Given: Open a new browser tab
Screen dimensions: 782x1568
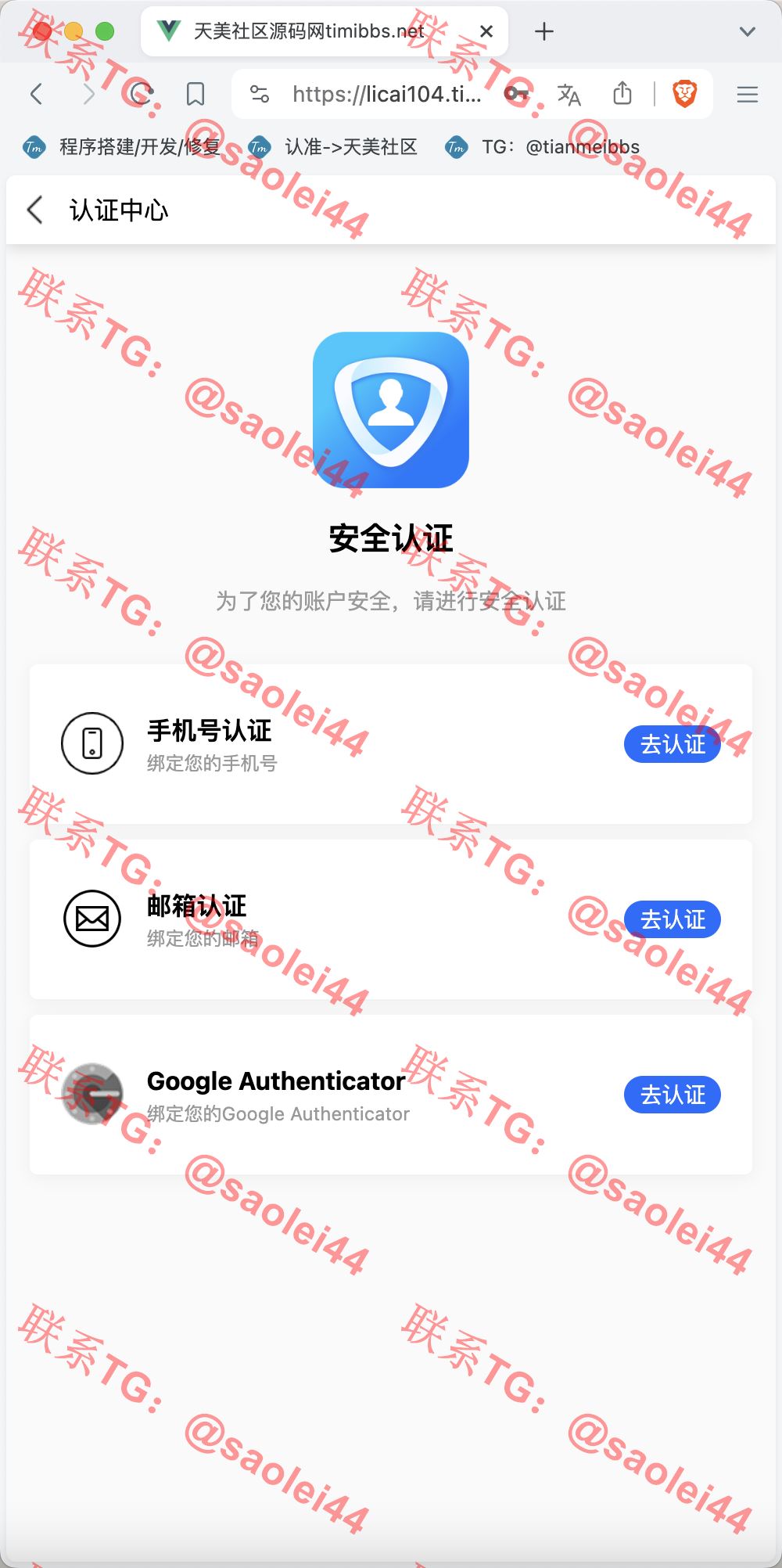Looking at the screenshot, I should (x=544, y=31).
